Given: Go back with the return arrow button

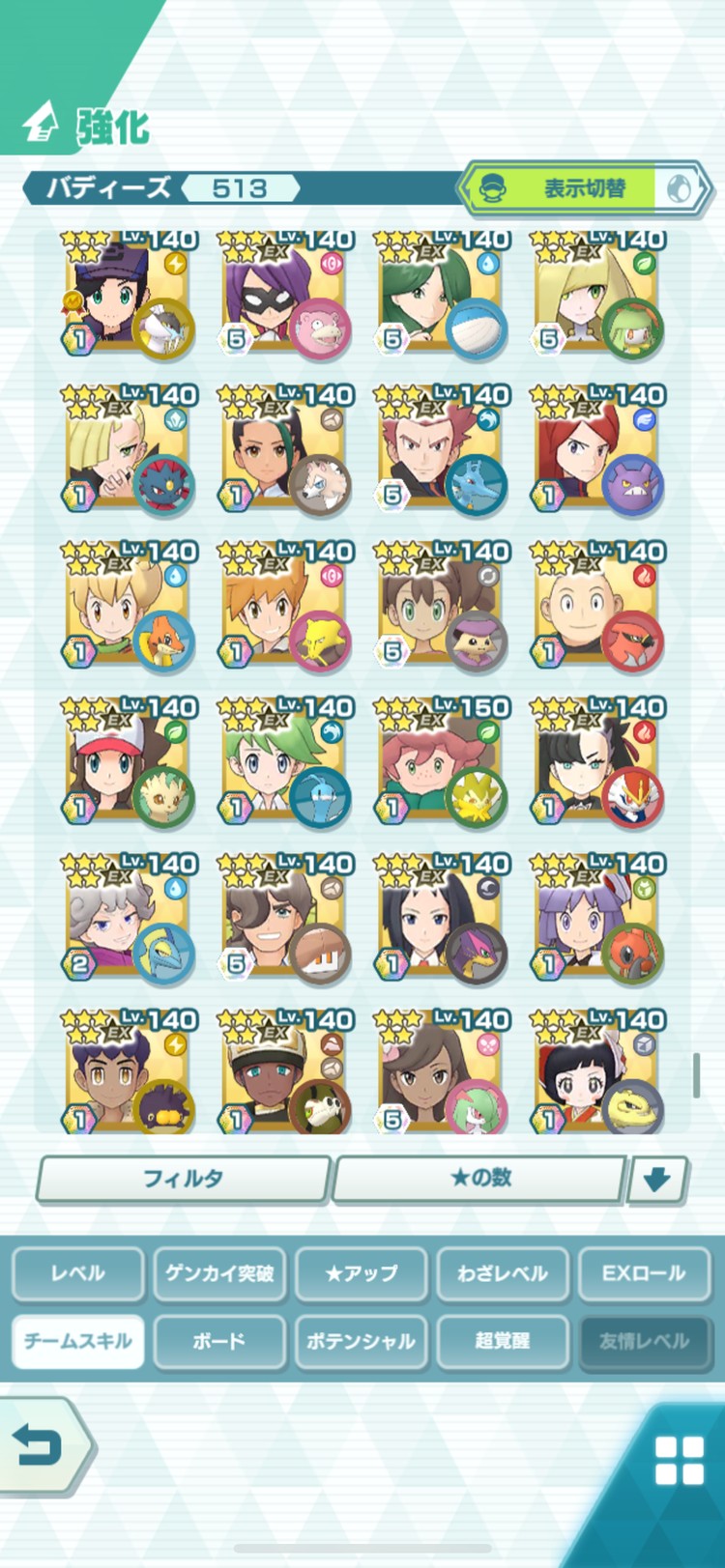Looking at the screenshot, I should [x=41, y=1445].
